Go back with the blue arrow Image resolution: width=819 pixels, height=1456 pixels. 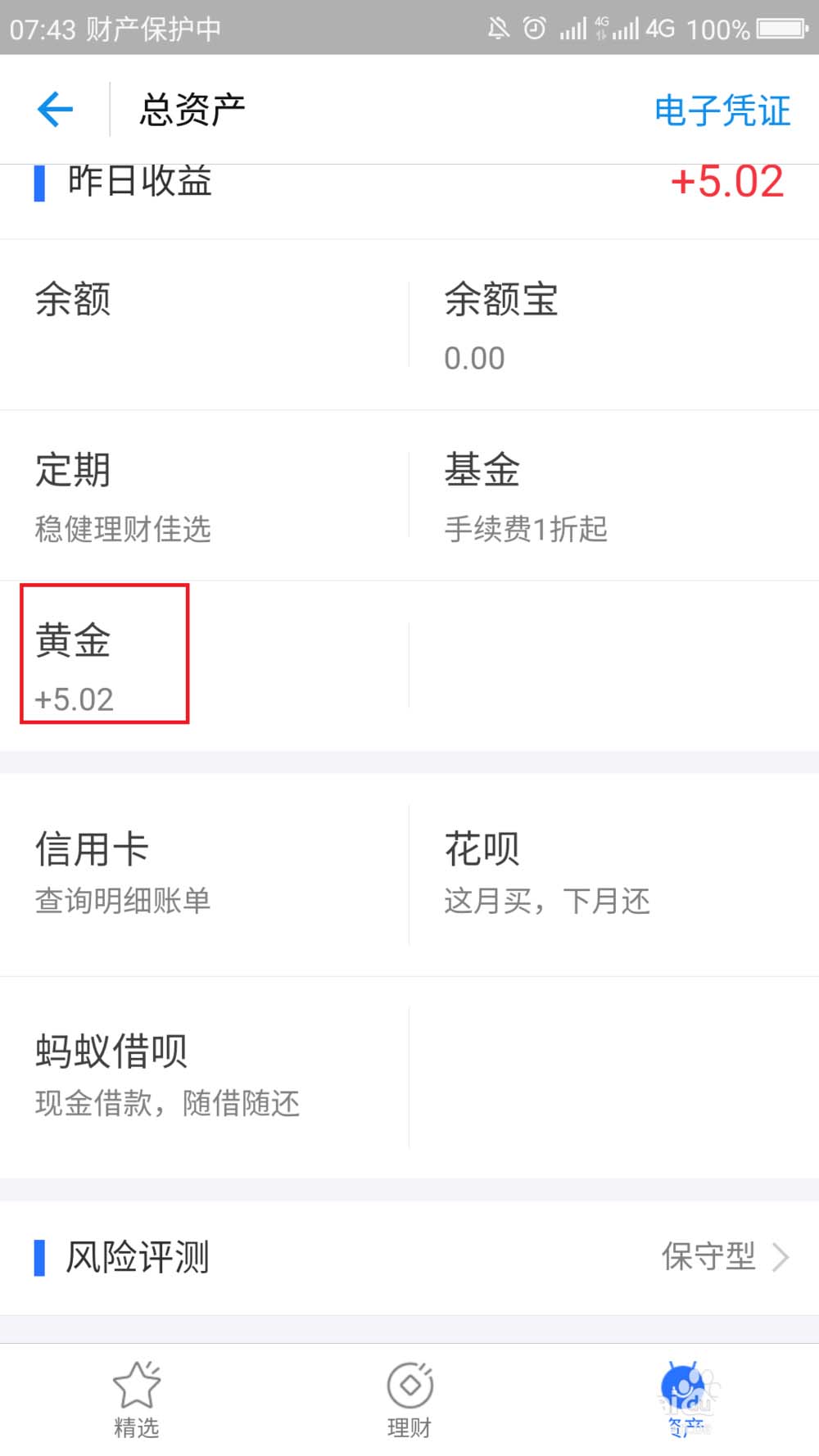(x=55, y=109)
